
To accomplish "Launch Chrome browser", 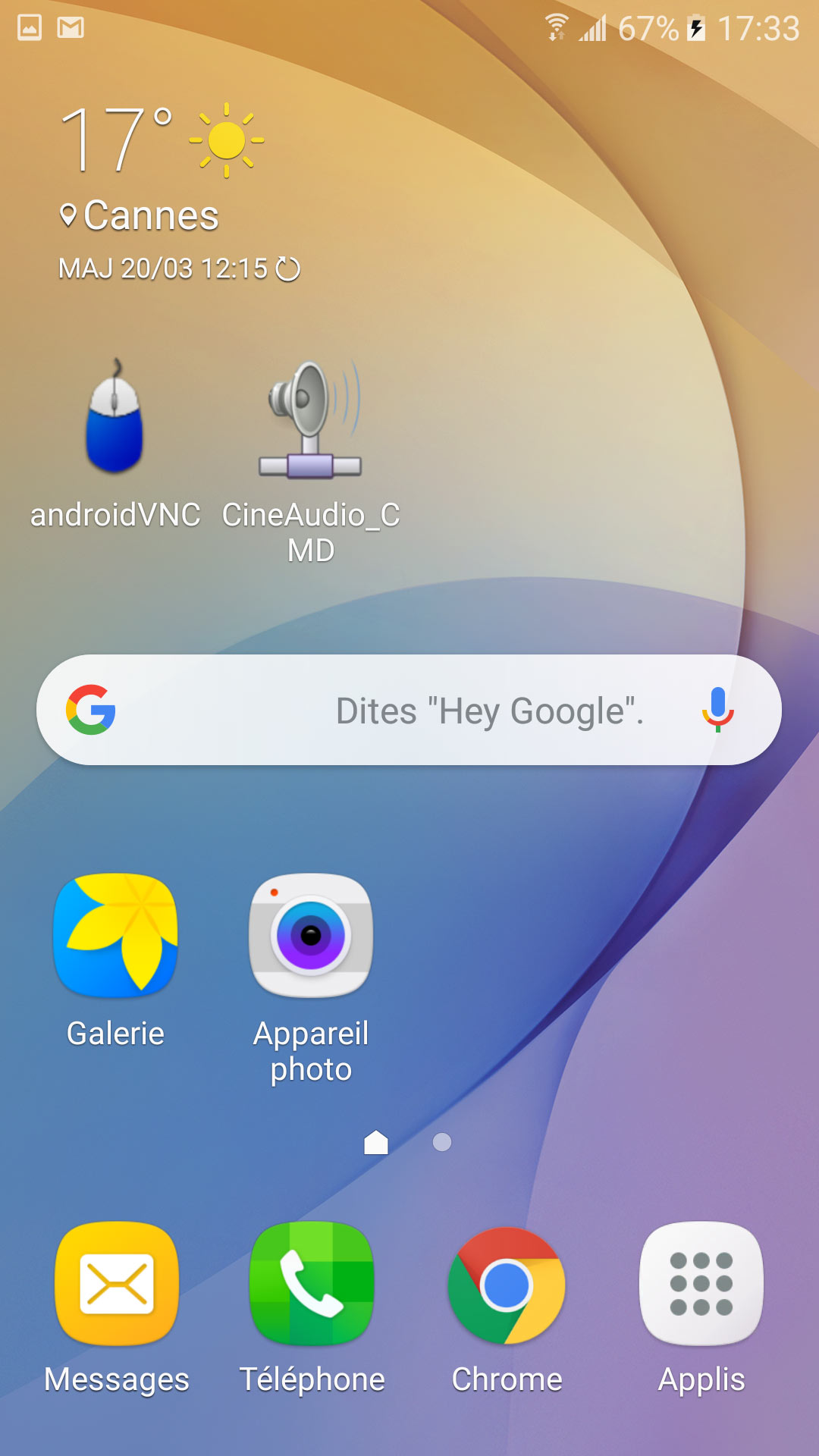I will [x=507, y=1285].
